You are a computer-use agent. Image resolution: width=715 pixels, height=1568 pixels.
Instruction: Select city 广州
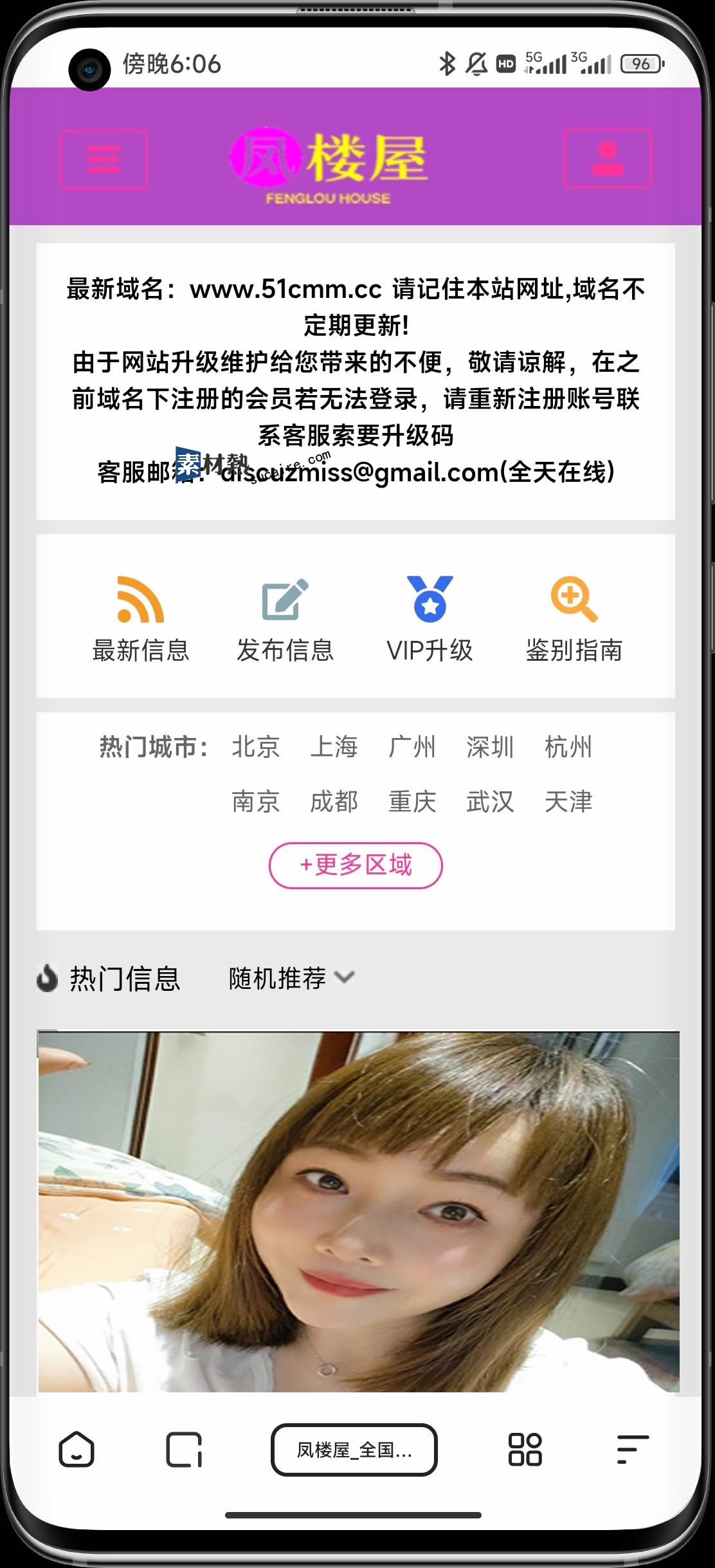coord(412,747)
